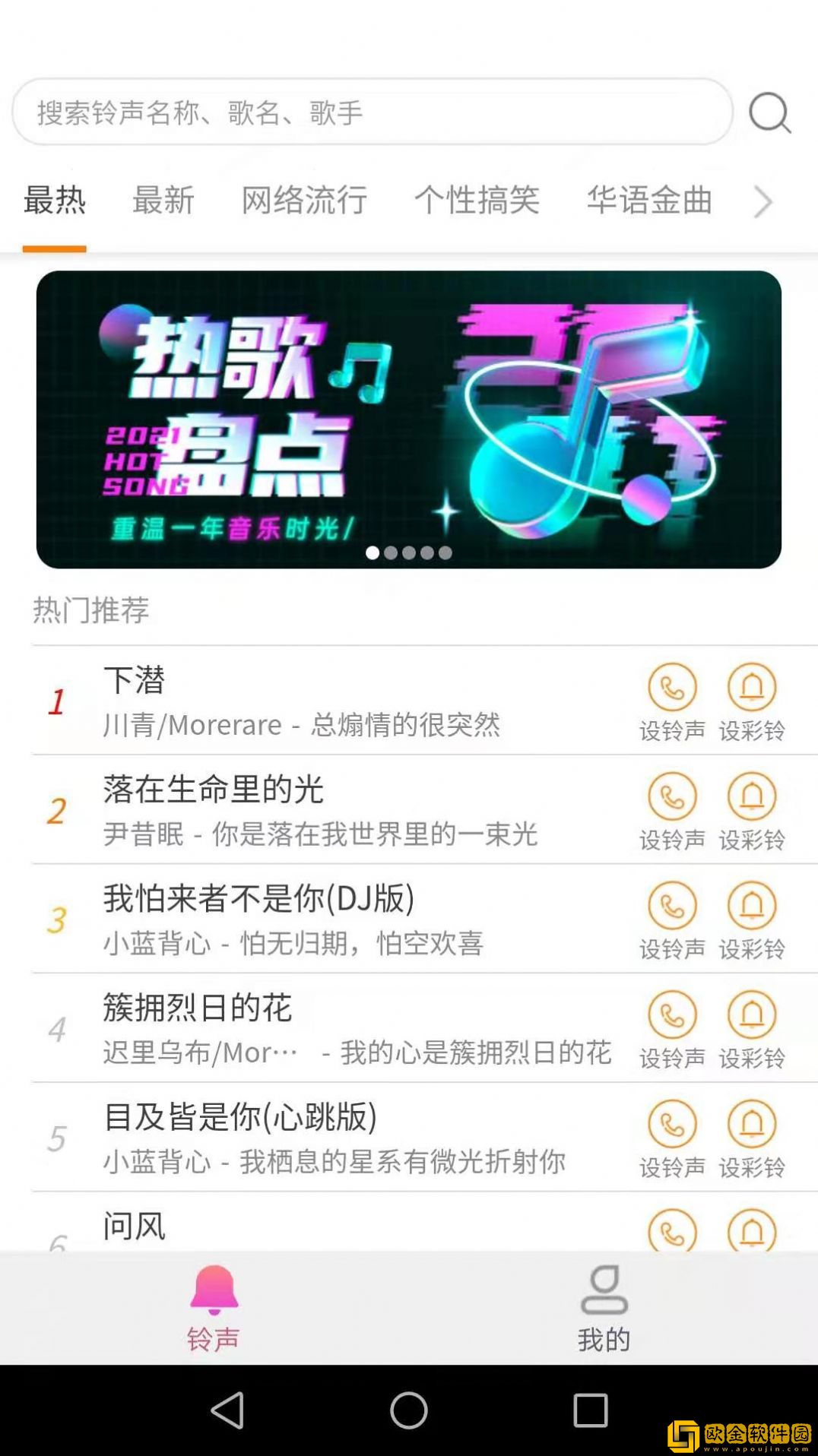This screenshot has height=1456, width=818.
Task: Tap the phone icon to set 下潜 as ringtone
Action: pyautogui.click(x=672, y=688)
